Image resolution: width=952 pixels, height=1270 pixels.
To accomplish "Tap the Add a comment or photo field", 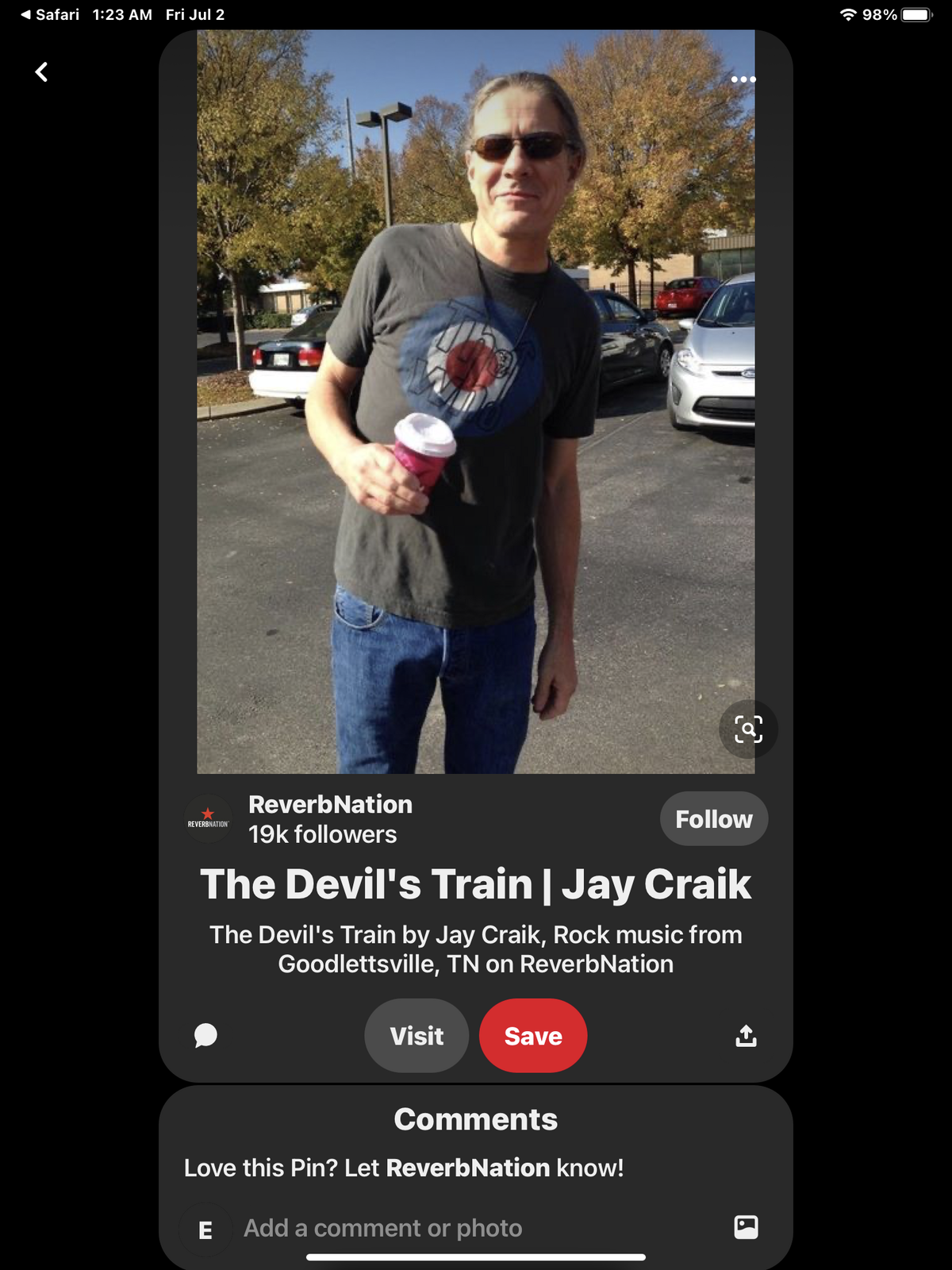I will coord(476,1227).
